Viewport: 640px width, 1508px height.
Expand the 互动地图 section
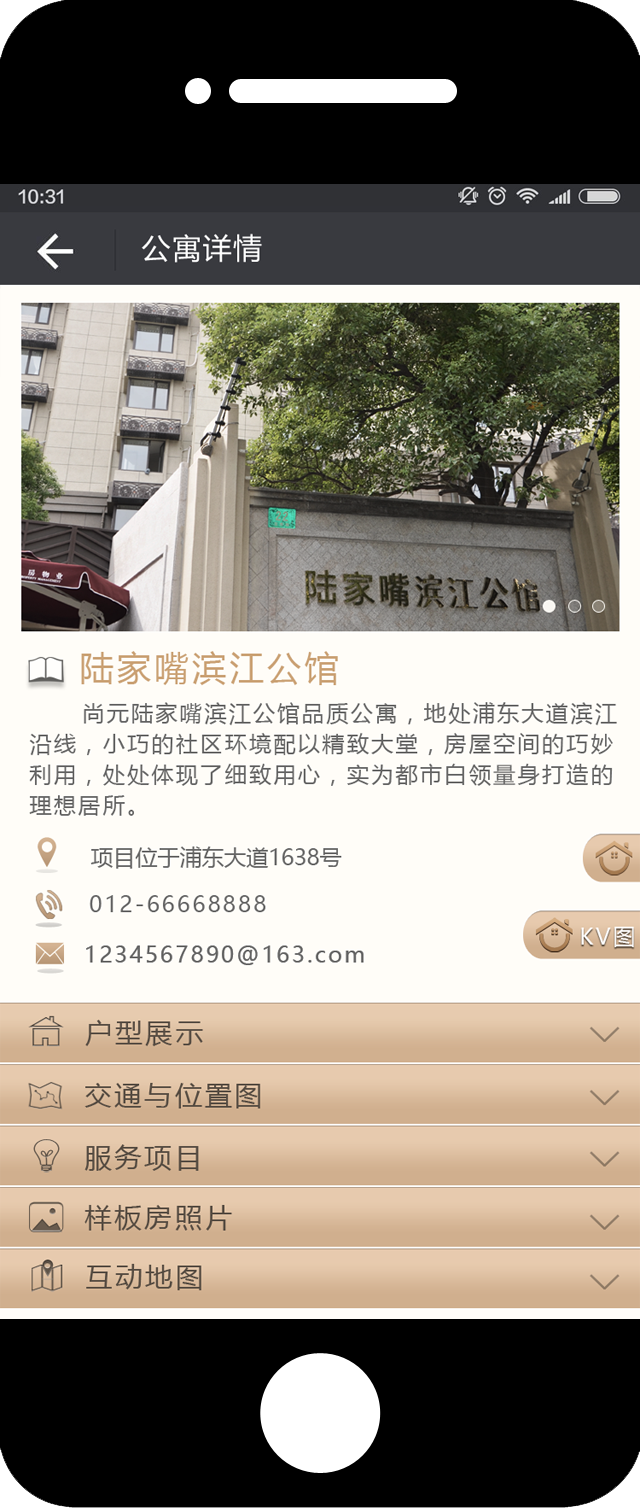[320, 1278]
